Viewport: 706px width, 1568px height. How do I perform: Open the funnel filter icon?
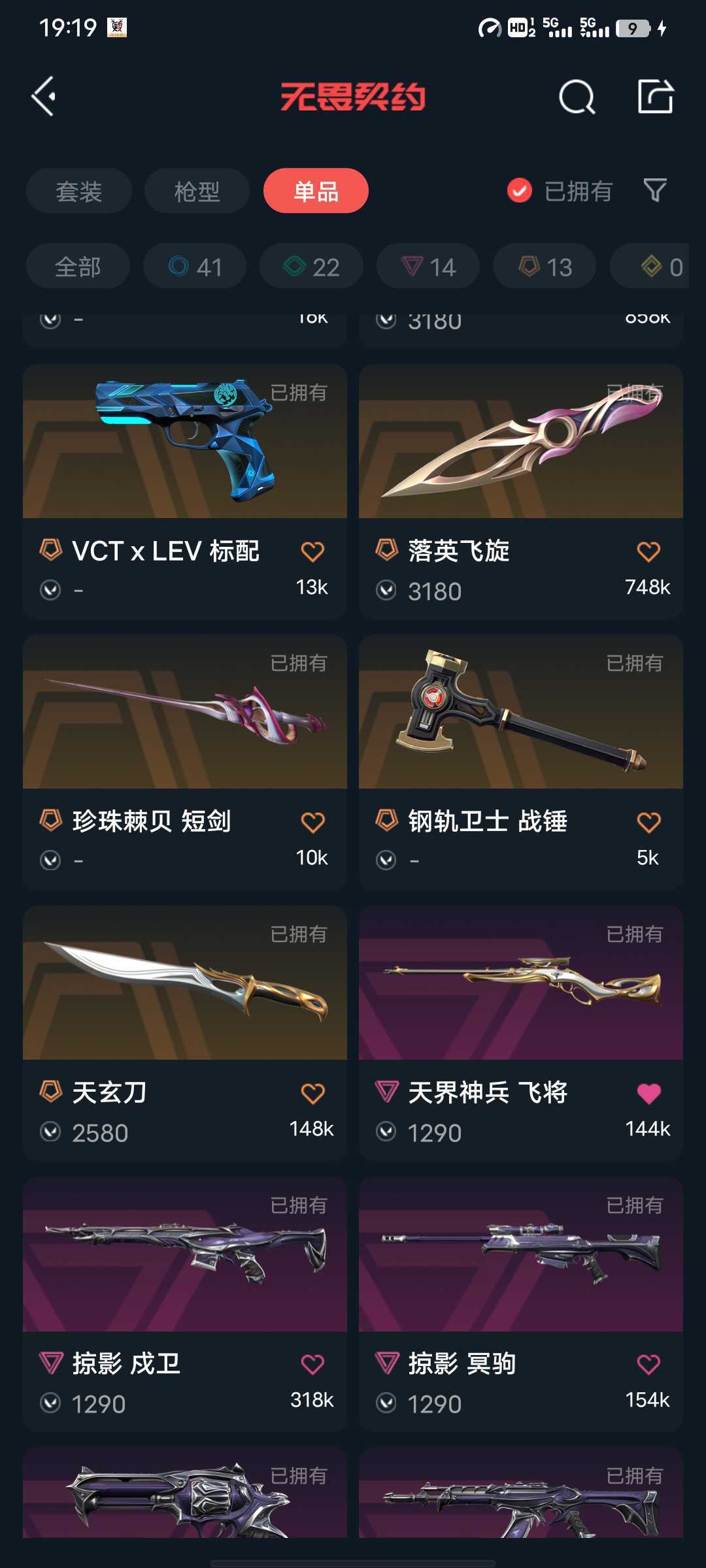click(655, 191)
